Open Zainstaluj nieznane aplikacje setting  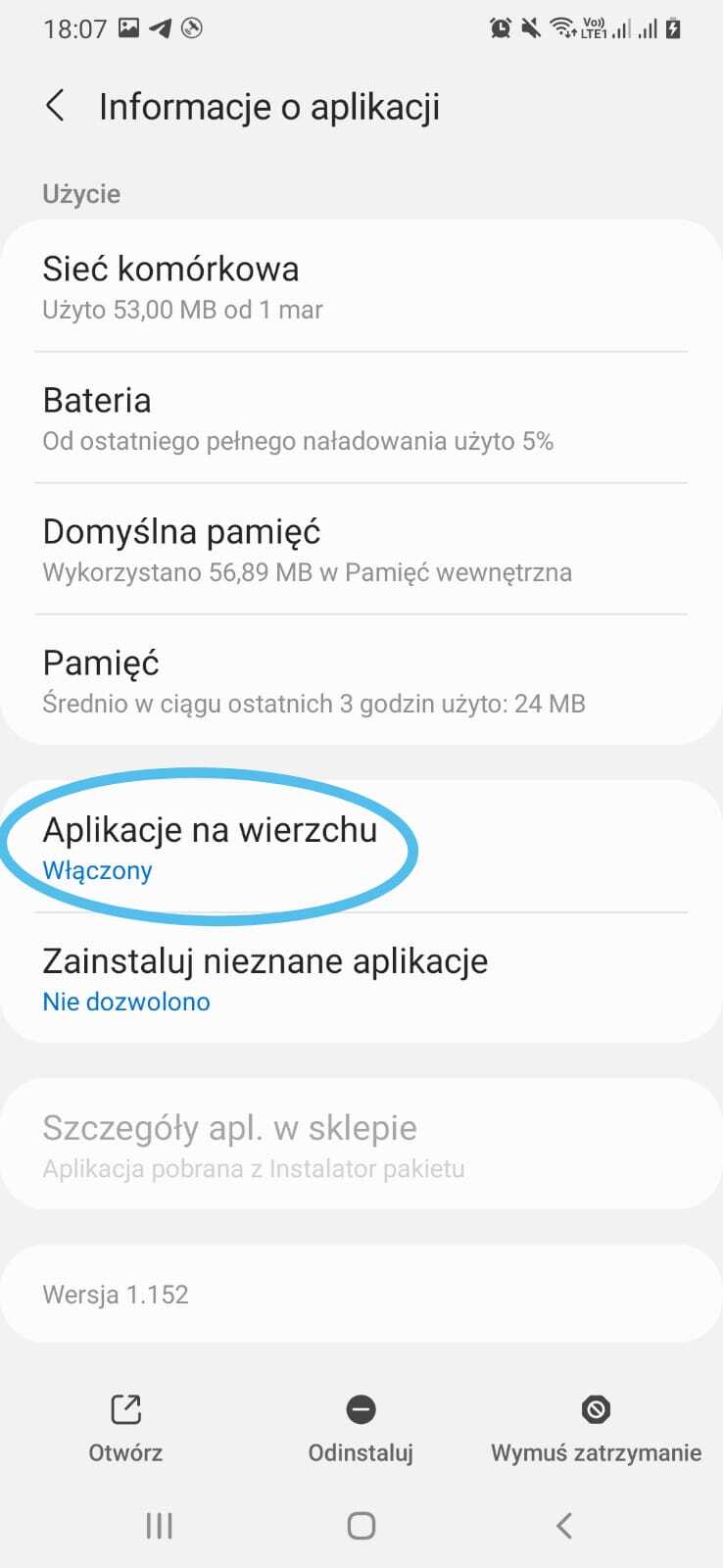pos(361,978)
